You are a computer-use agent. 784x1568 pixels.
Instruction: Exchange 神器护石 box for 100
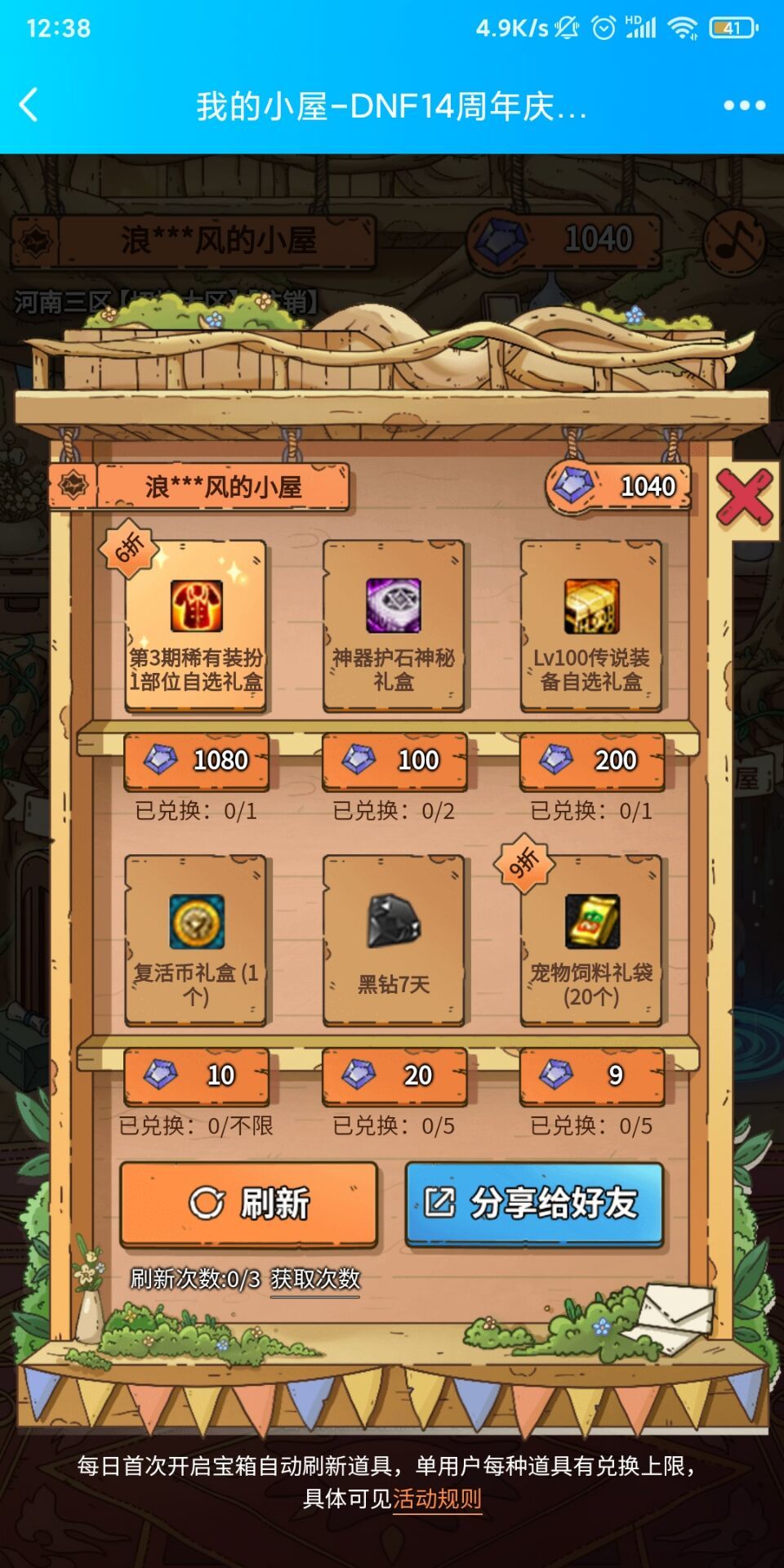click(394, 760)
